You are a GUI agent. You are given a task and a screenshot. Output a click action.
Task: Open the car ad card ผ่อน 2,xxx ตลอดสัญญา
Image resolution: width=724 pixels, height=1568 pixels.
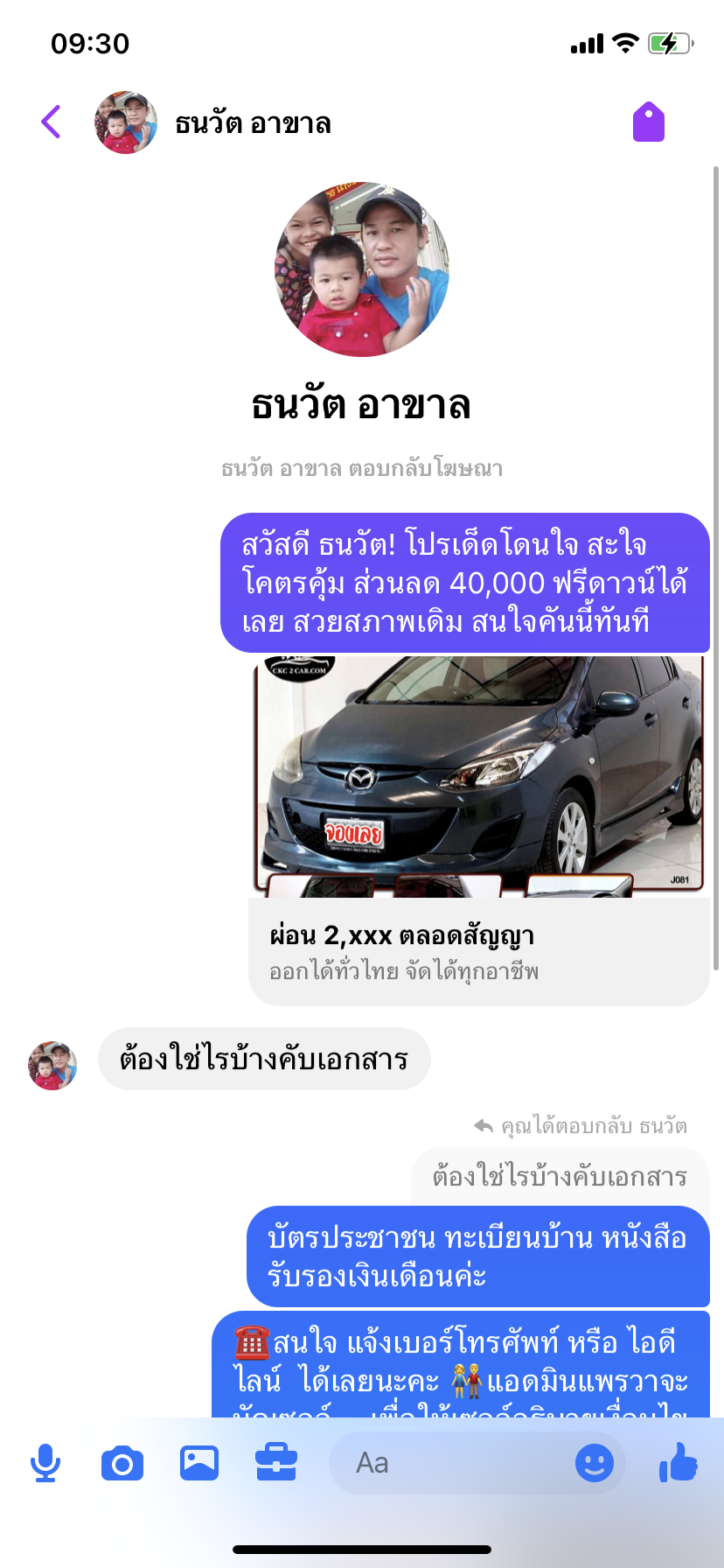(479, 829)
